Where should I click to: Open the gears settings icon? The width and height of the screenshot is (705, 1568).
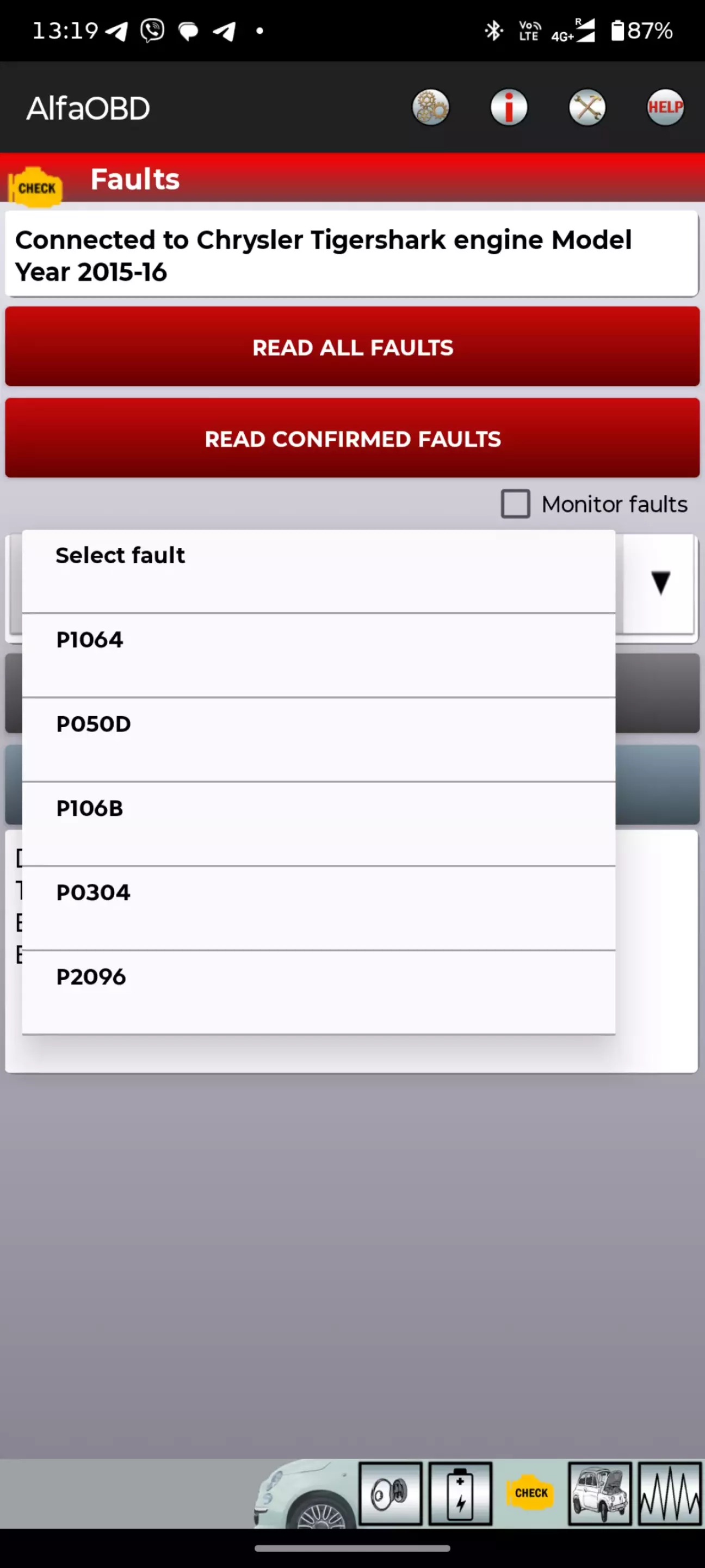coord(430,108)
